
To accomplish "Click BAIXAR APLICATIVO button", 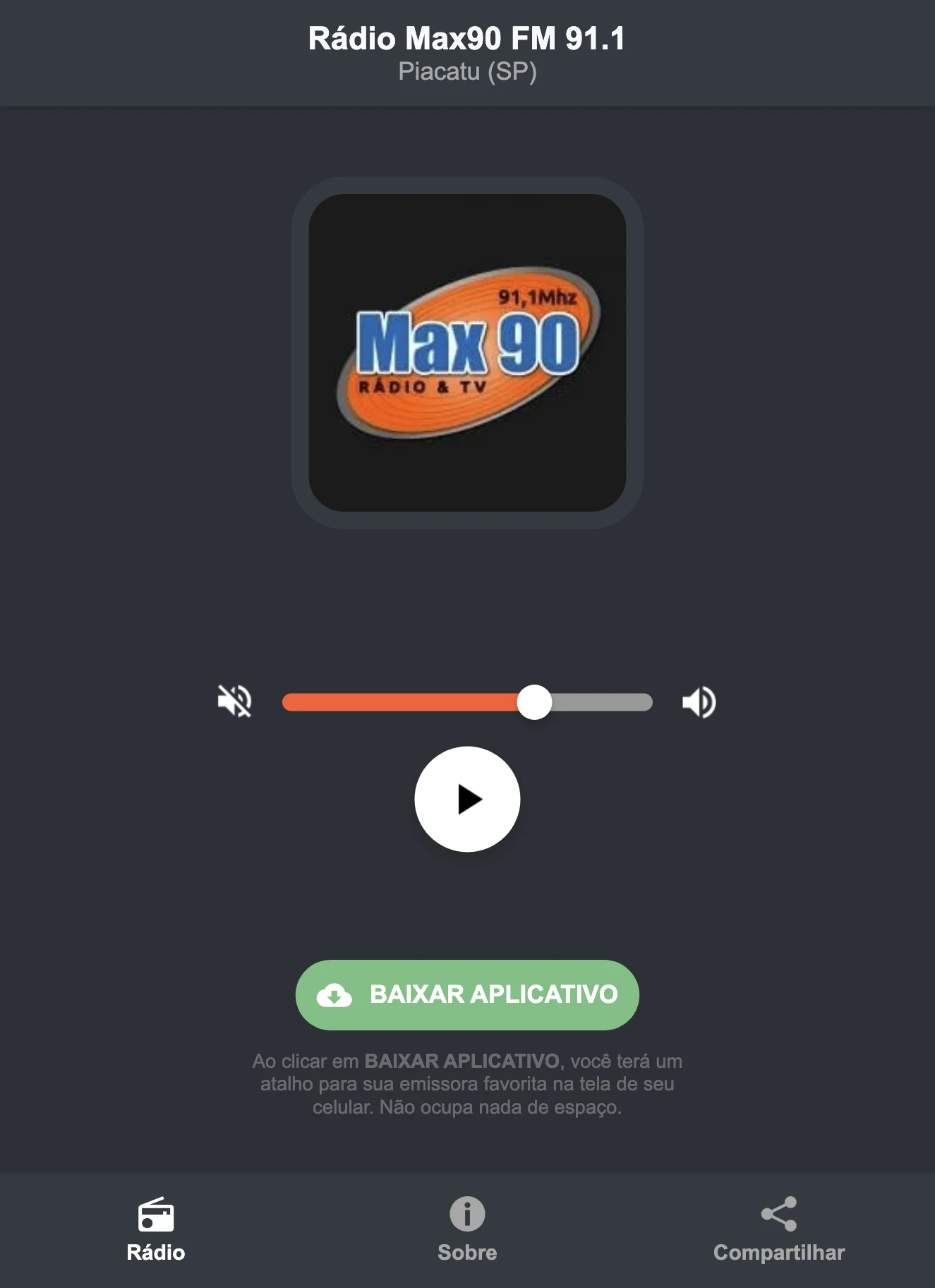I will [x=467, y=995].
